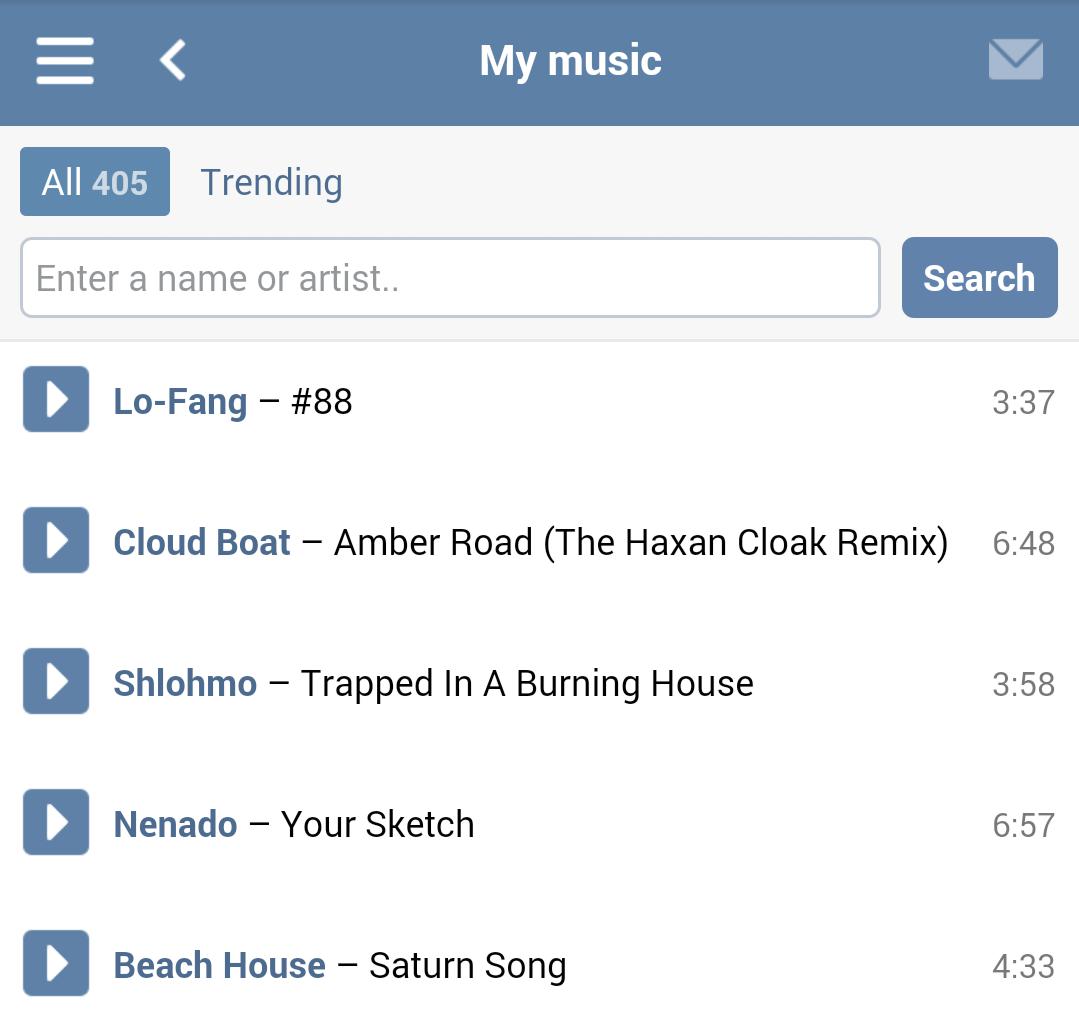Open messages via the envelope icon

1015,60
